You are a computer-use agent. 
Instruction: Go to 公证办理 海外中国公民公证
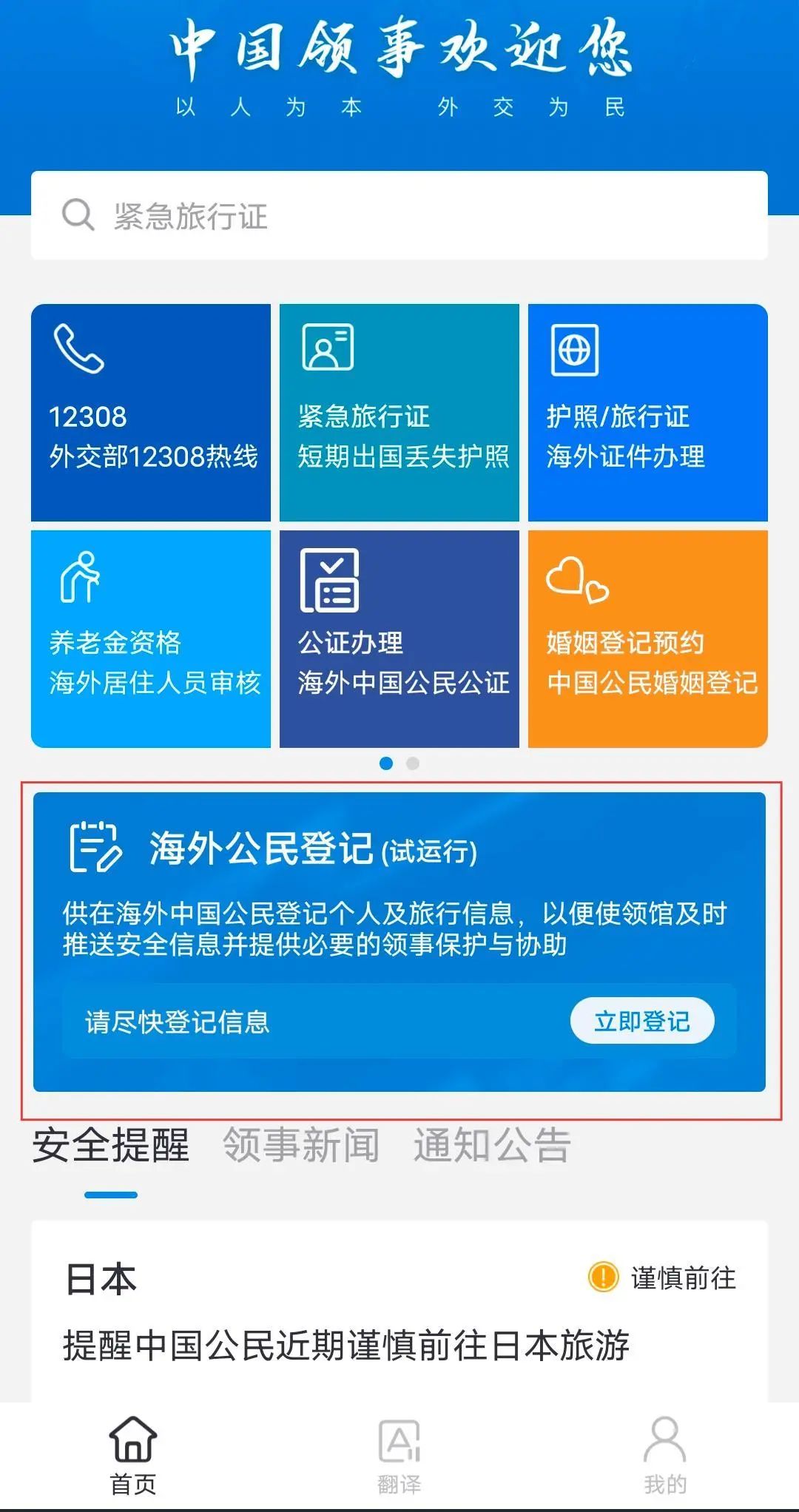(399, 639)
